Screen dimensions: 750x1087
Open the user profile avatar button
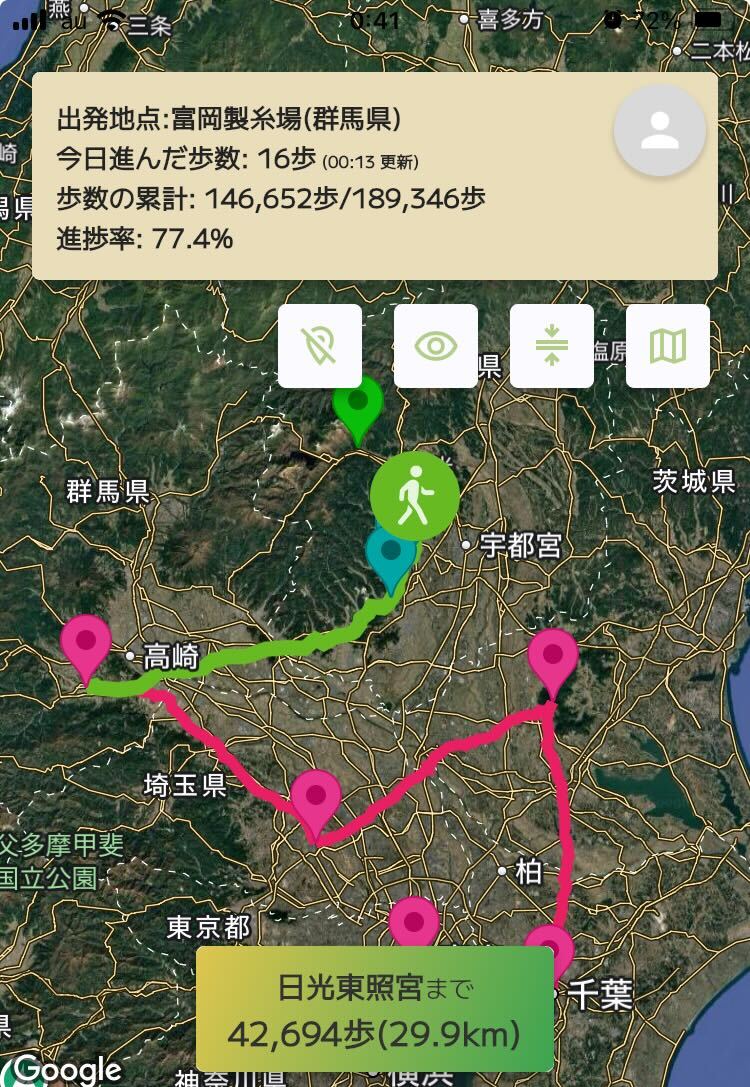659,131
